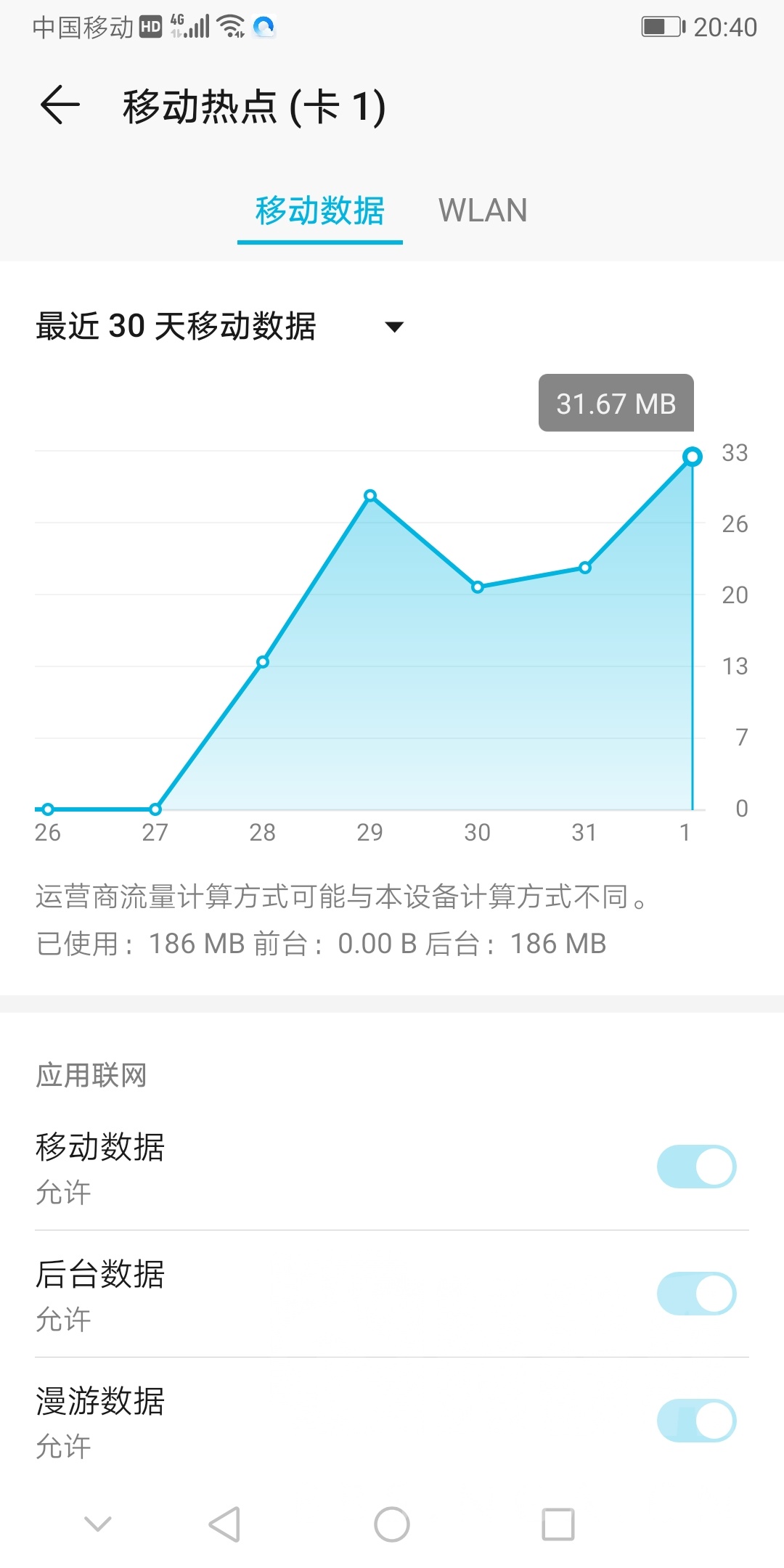Tap the system home button
Screen dimensions: 784x1568
tap(392, 1524)
